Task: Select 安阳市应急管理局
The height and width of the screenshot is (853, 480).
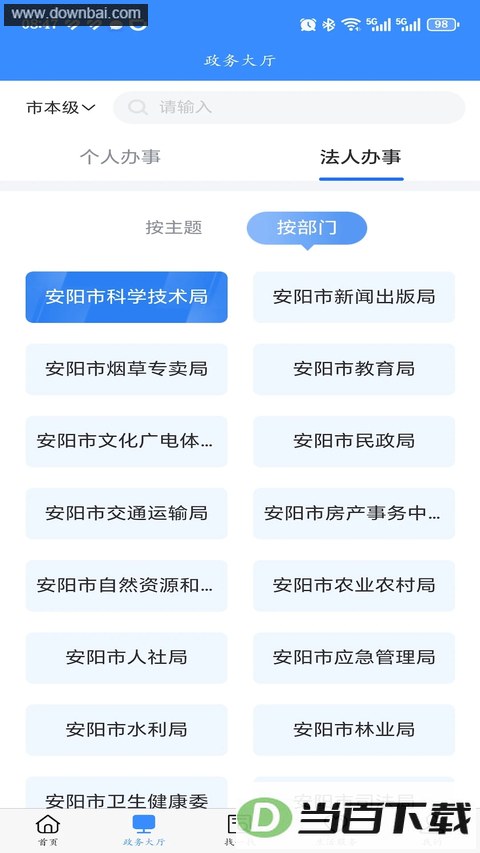Action: [354, 658]
